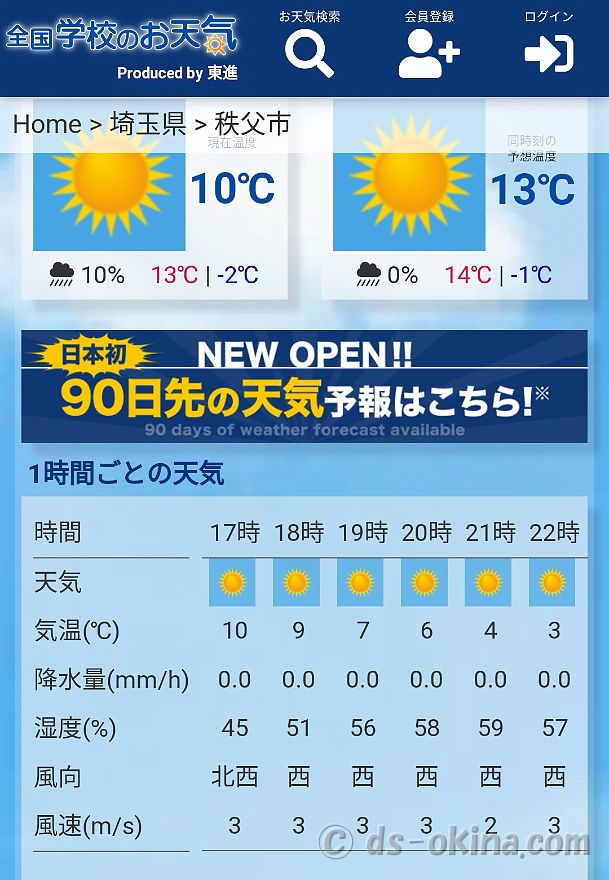Image resolution: width=609 pixels, height=880 pixels.
Task: Tap 会員登録 to register as member
Action: [x=429, y=46]
